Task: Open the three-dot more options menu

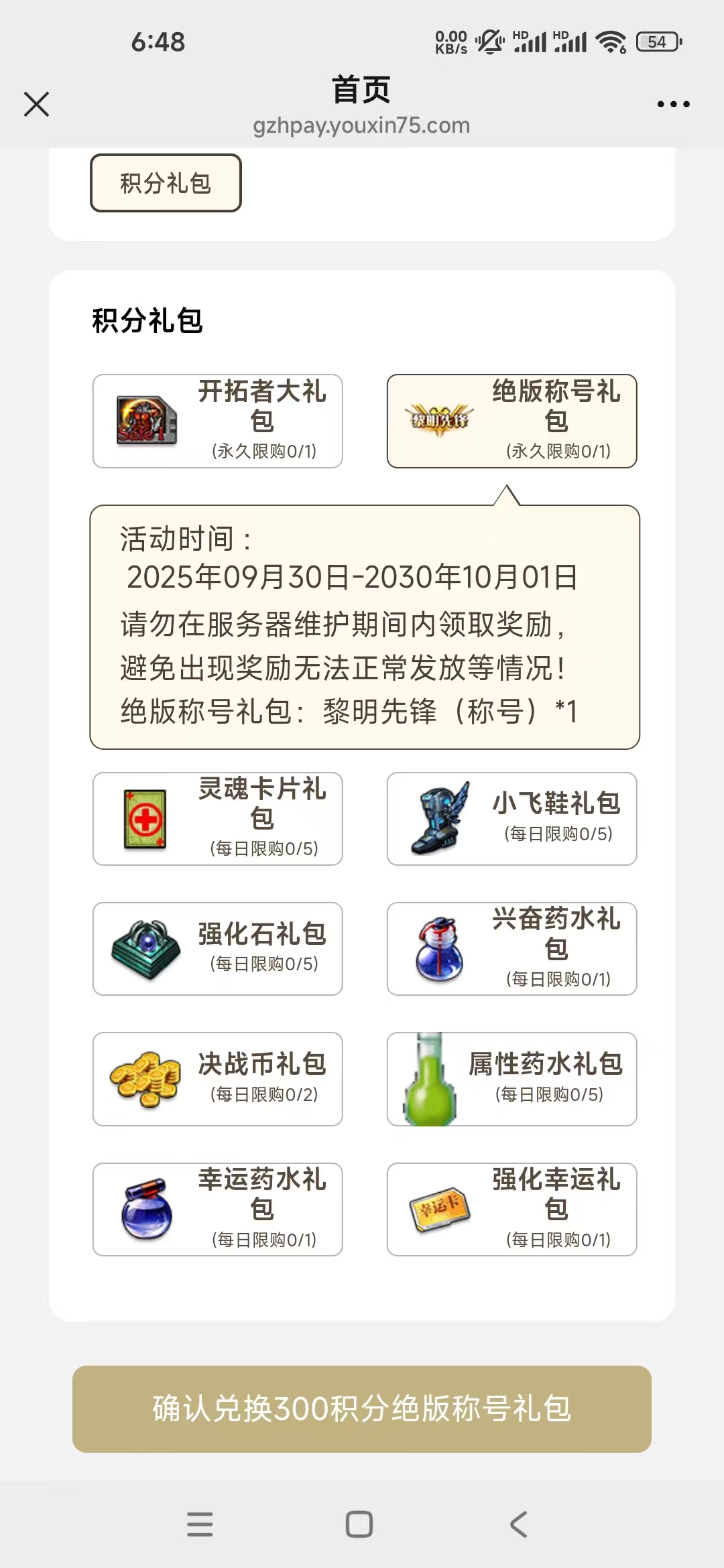Action: coord(673,105)
